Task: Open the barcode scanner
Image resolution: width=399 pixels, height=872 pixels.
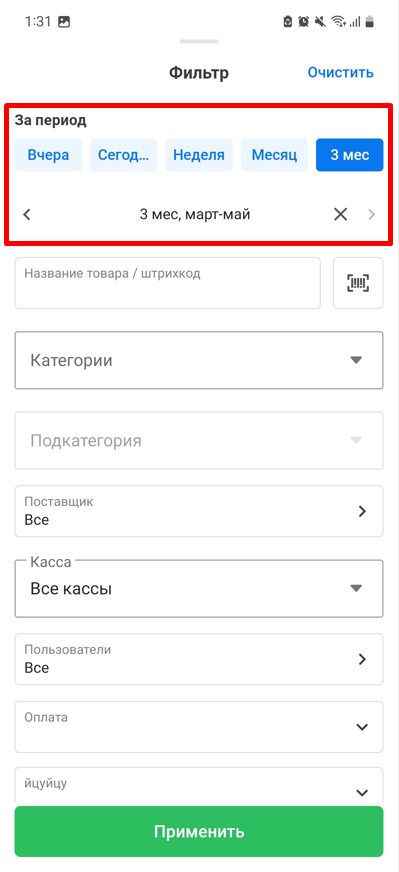Action: coord(358,283)
